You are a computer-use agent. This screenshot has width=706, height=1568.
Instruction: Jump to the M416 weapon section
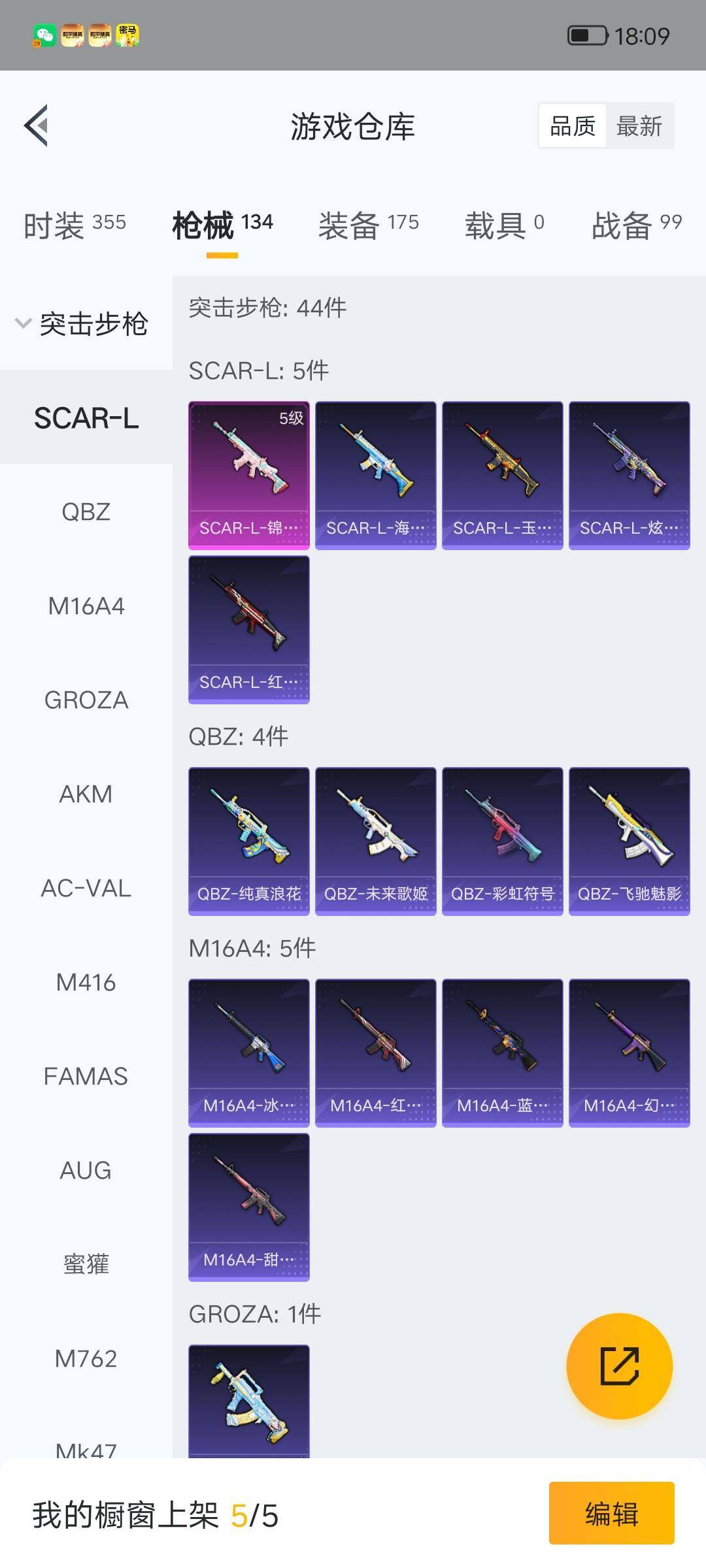[x=86, y=982]
